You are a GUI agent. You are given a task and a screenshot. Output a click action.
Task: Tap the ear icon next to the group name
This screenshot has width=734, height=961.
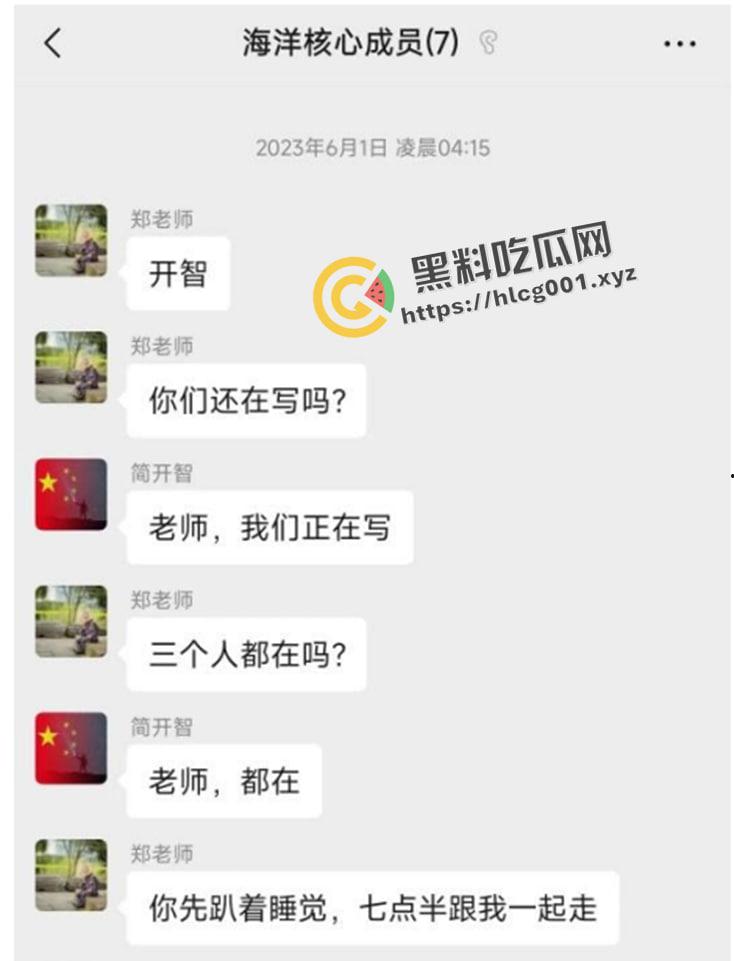[x=488, y=42]
